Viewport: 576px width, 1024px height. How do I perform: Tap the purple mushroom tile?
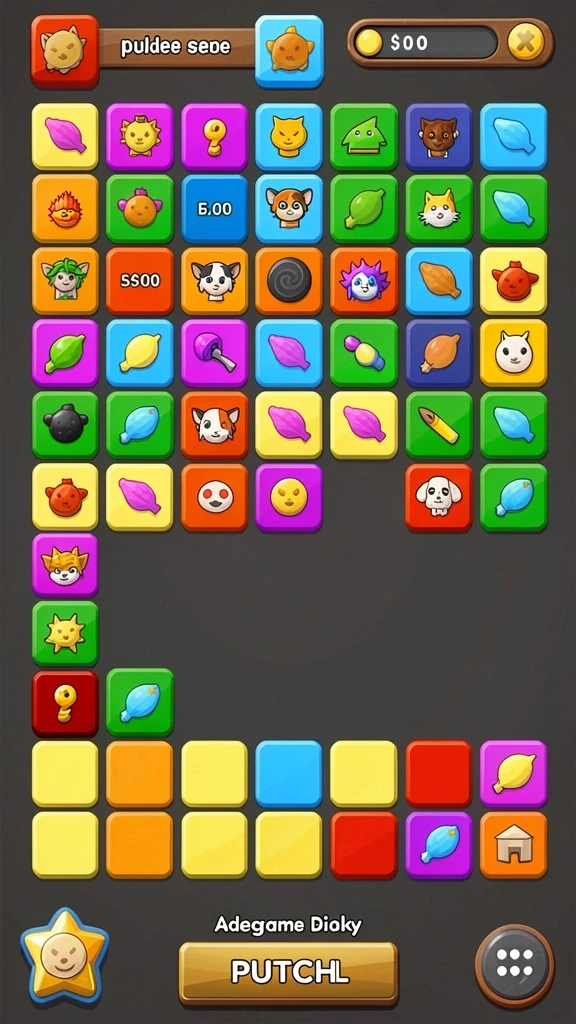pyautogui.click(x=214, y=353)
